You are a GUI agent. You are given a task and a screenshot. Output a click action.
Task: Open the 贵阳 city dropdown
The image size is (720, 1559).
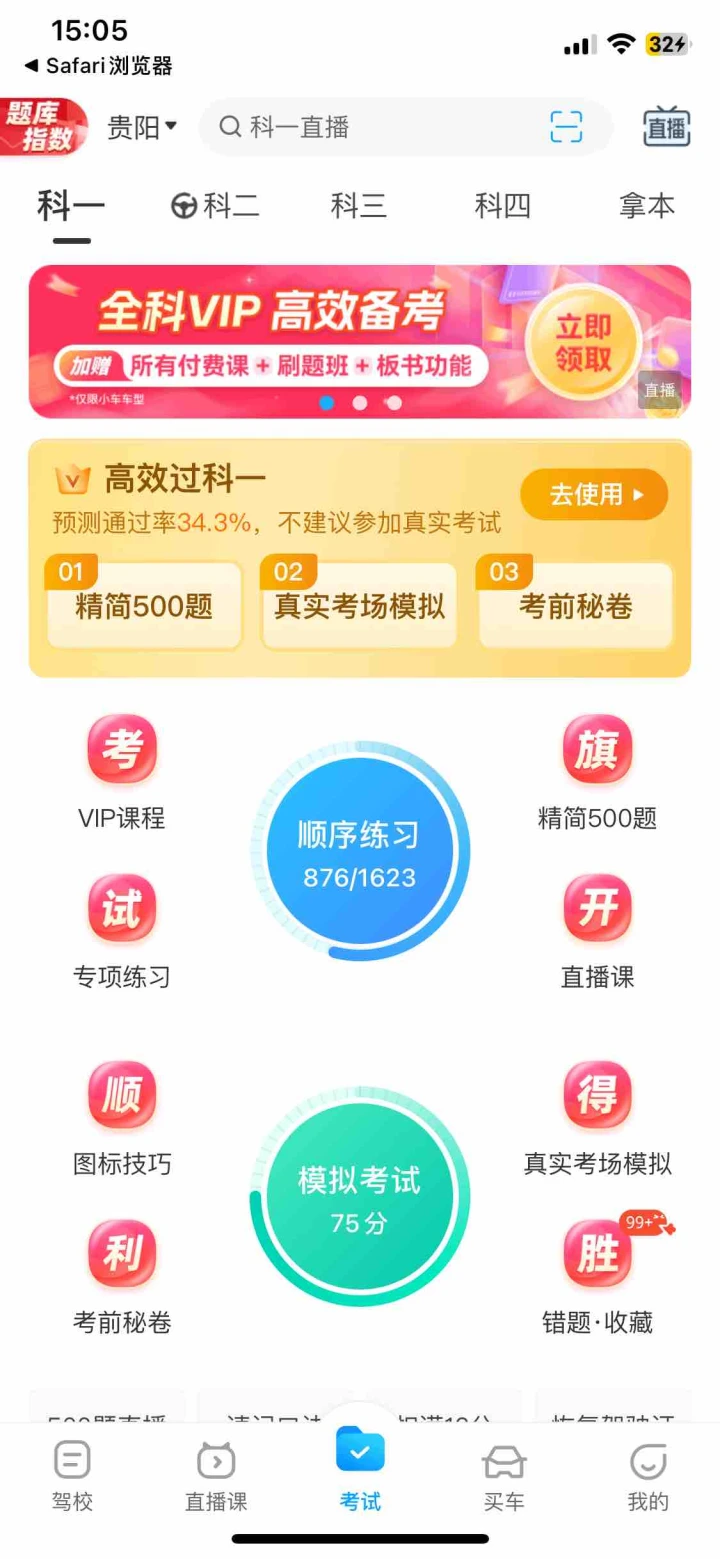pos(142,127)
